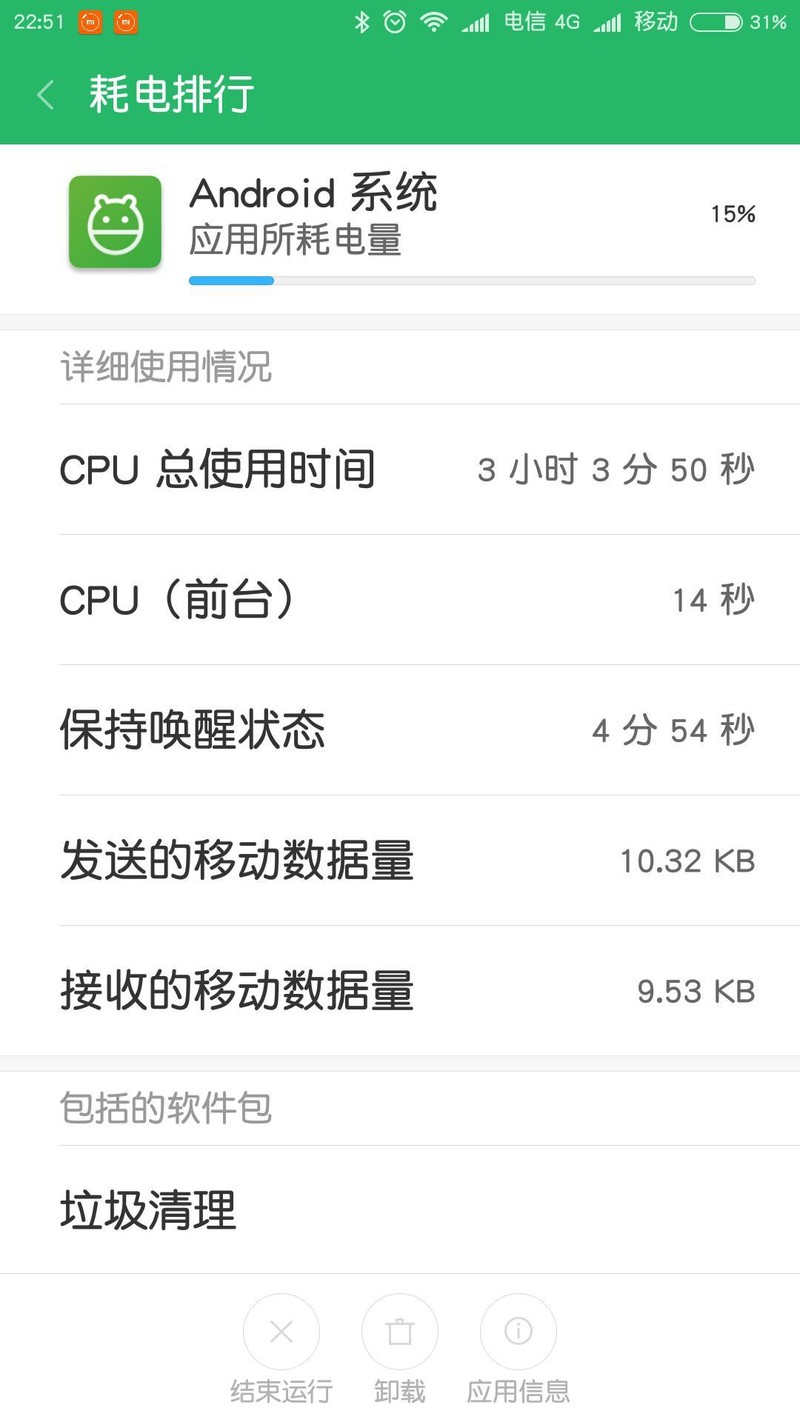Image resolution: width=800 pixels, height=1422 pixels.
Task: Tap the 结束运行 button label
Action: click(281, 1390)
